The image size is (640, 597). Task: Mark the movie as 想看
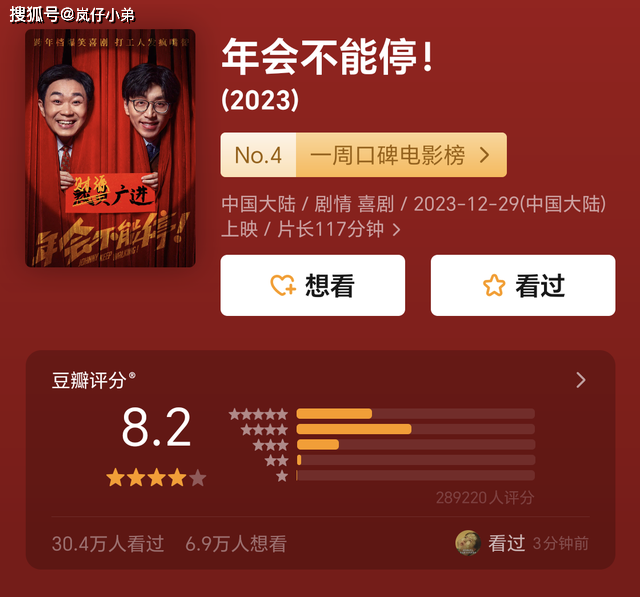click(x=312, y=285)
